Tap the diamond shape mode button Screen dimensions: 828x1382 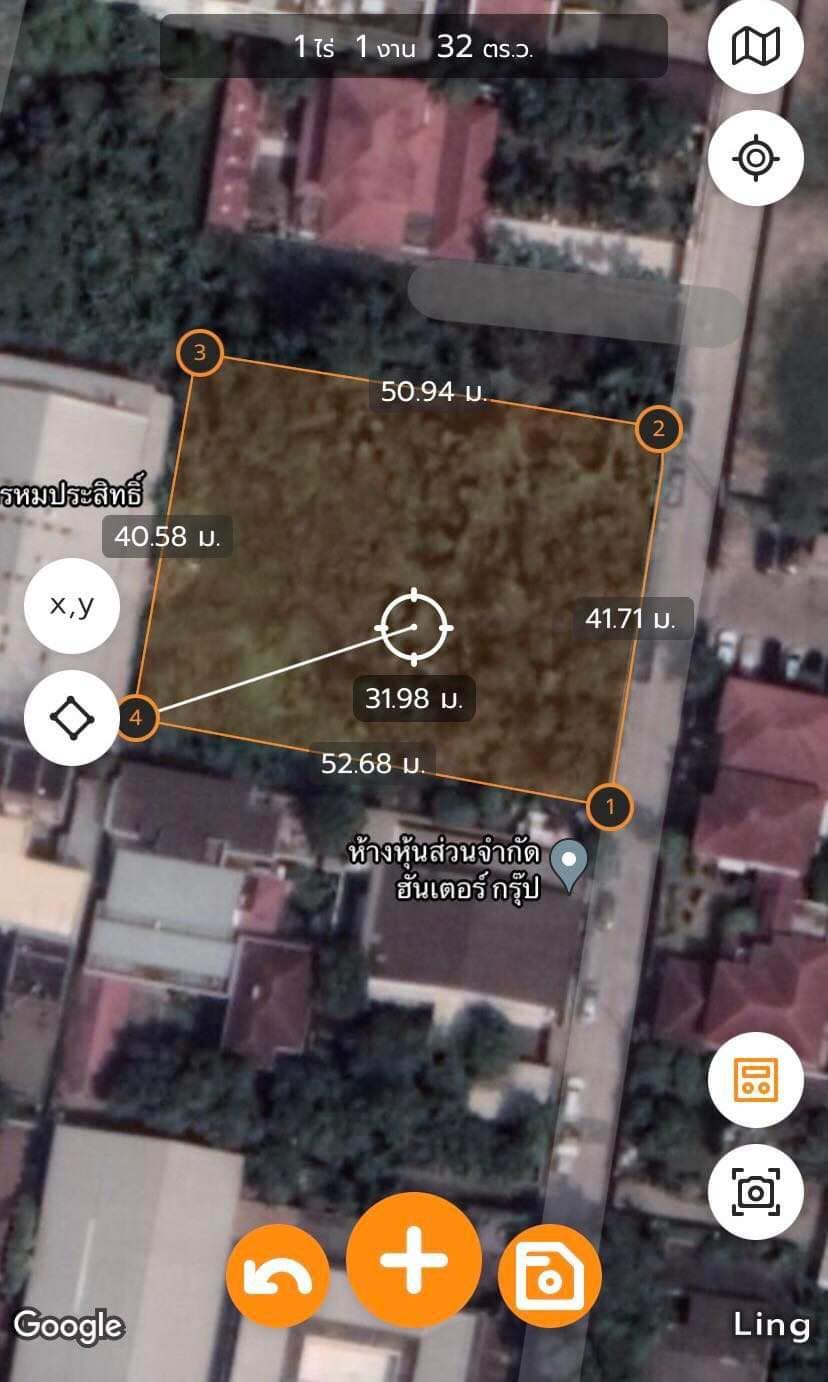[72, 718]
